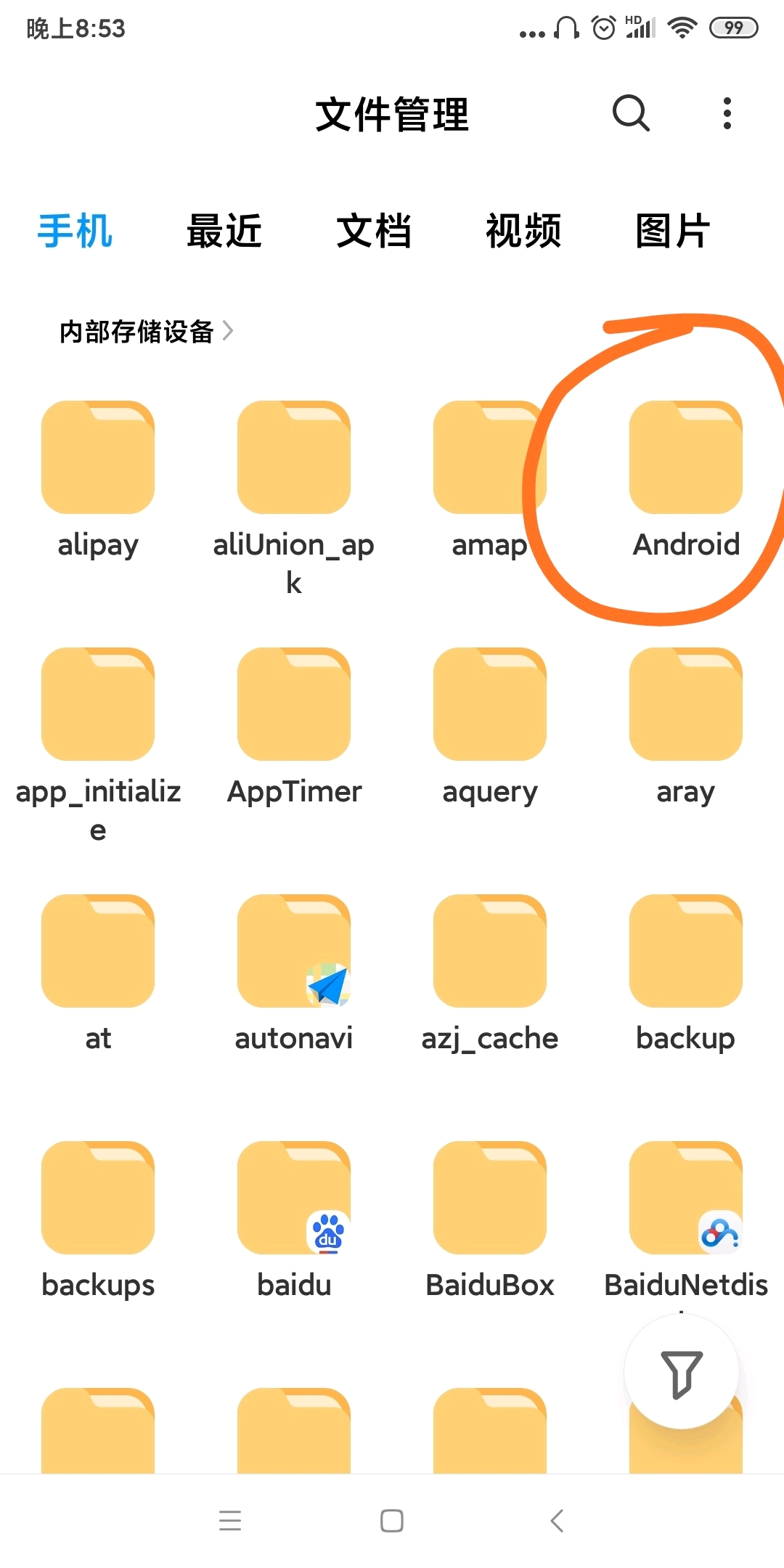784x1568 pixels.
Task: Open the BaiduBox folder
Action: tap(489, 1199)
